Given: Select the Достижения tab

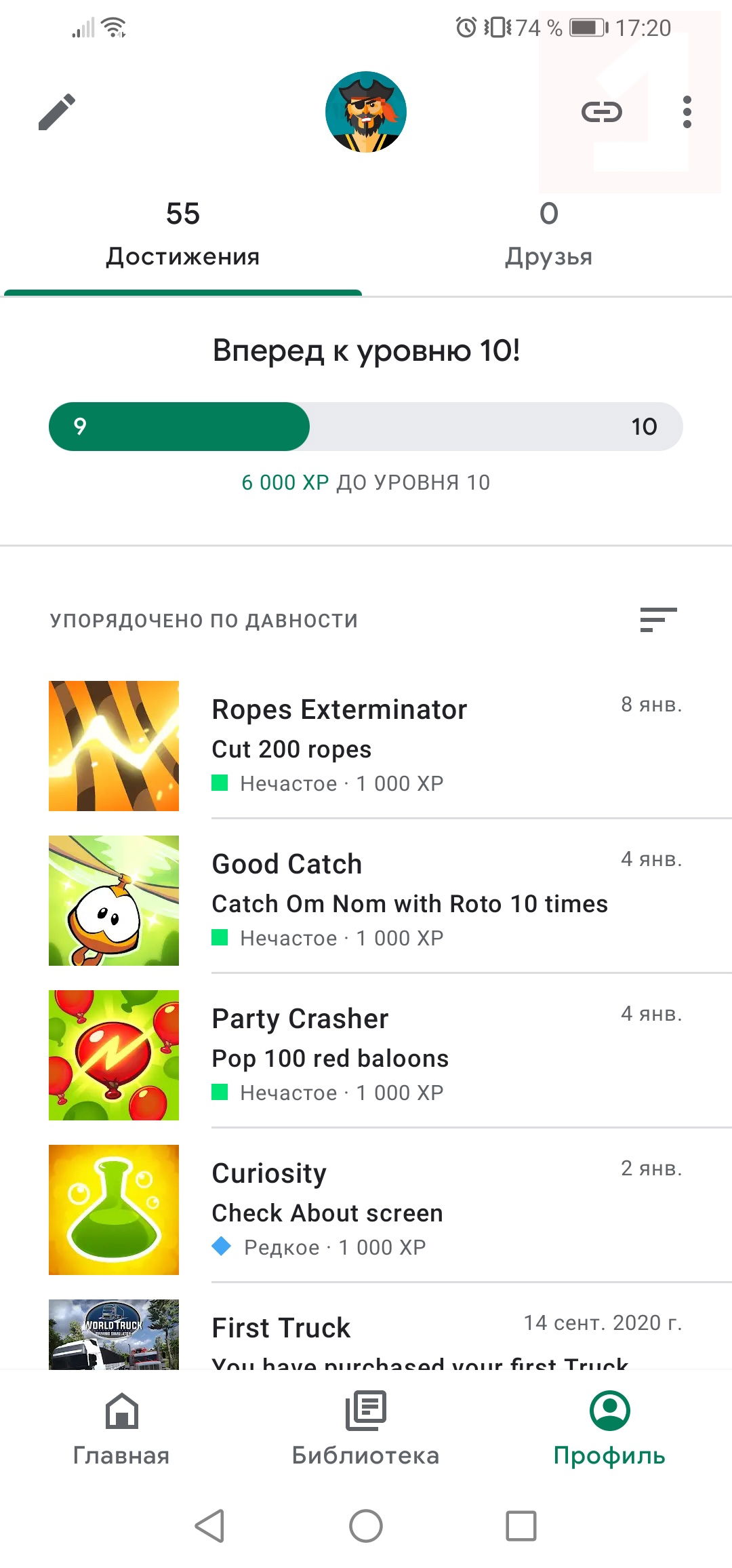Looking at the screenshot, I should (x=183, y=234).
